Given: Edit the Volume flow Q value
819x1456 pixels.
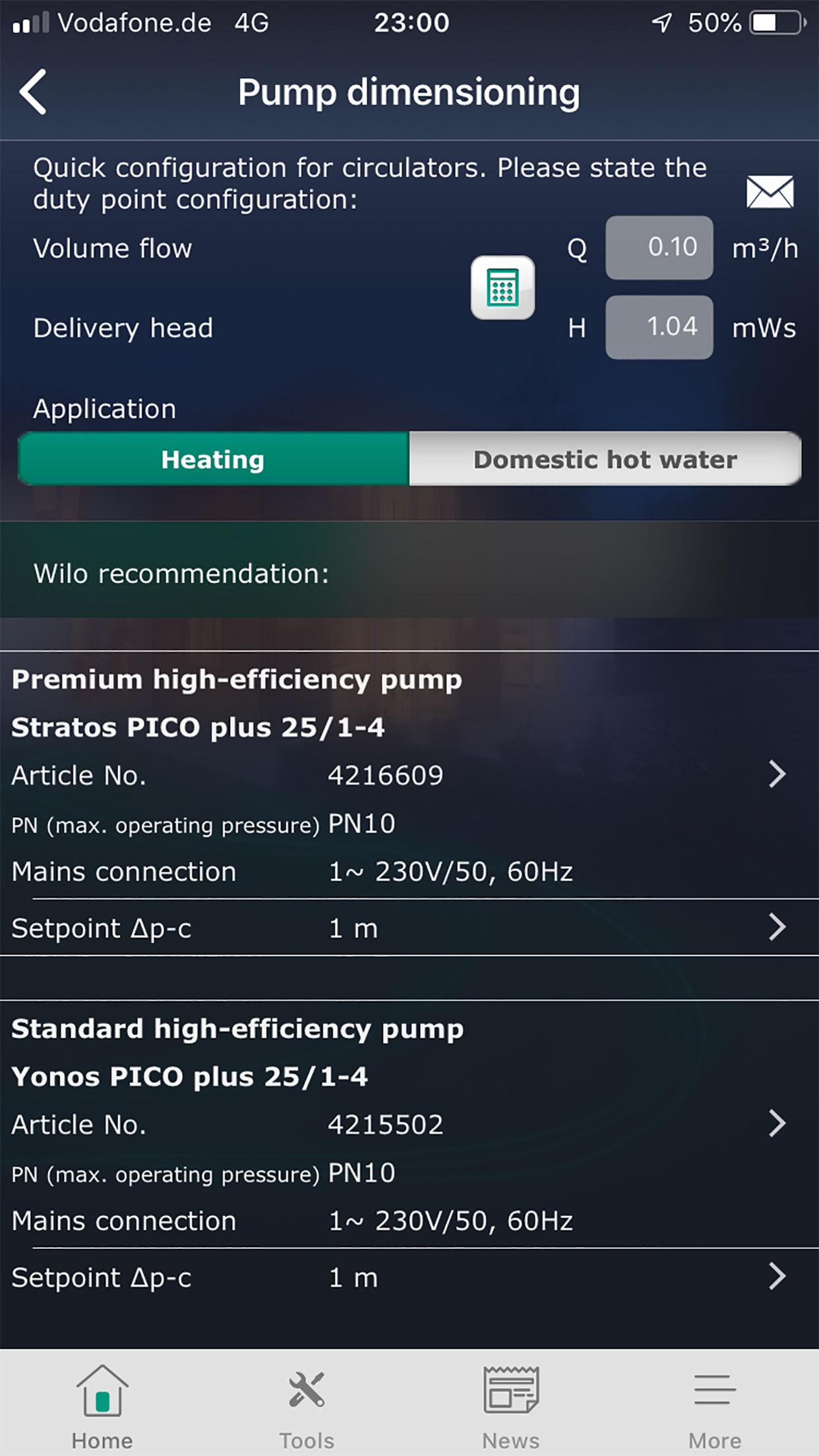Looking at the screenshot, I should tap(658, 247).
